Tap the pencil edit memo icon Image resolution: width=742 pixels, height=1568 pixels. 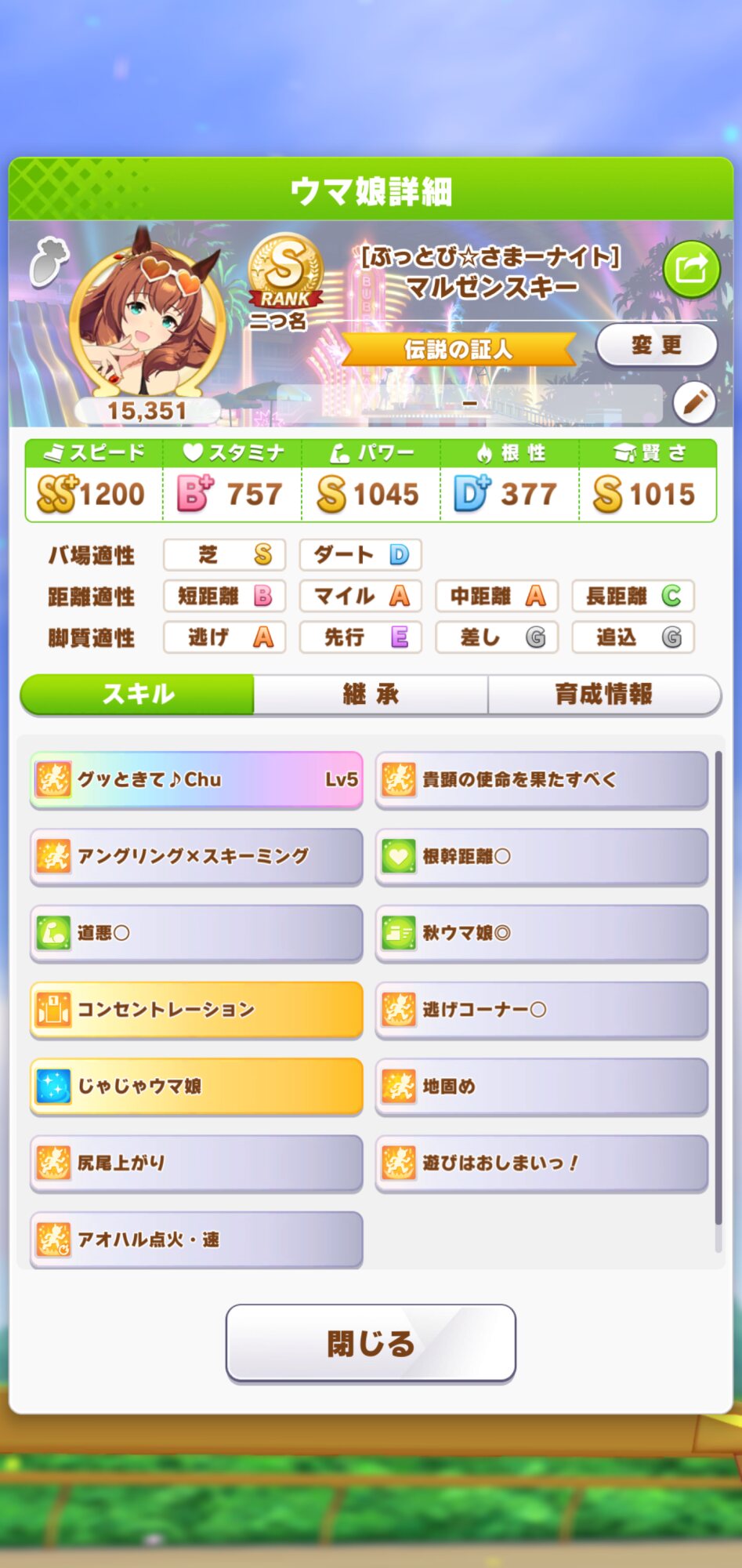pos(694,403)
